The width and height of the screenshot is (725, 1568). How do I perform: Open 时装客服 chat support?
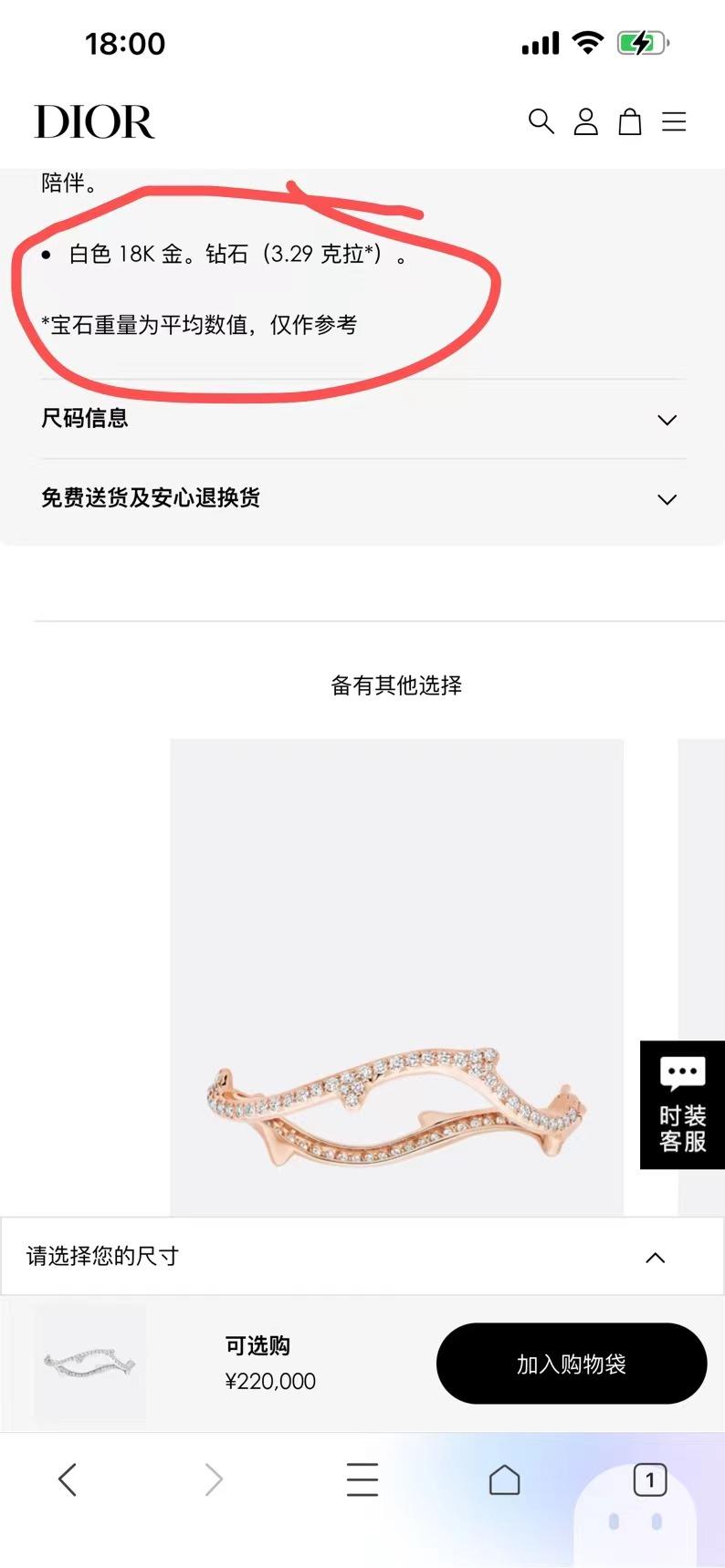pyautogui.click(x=682, y=1104)
